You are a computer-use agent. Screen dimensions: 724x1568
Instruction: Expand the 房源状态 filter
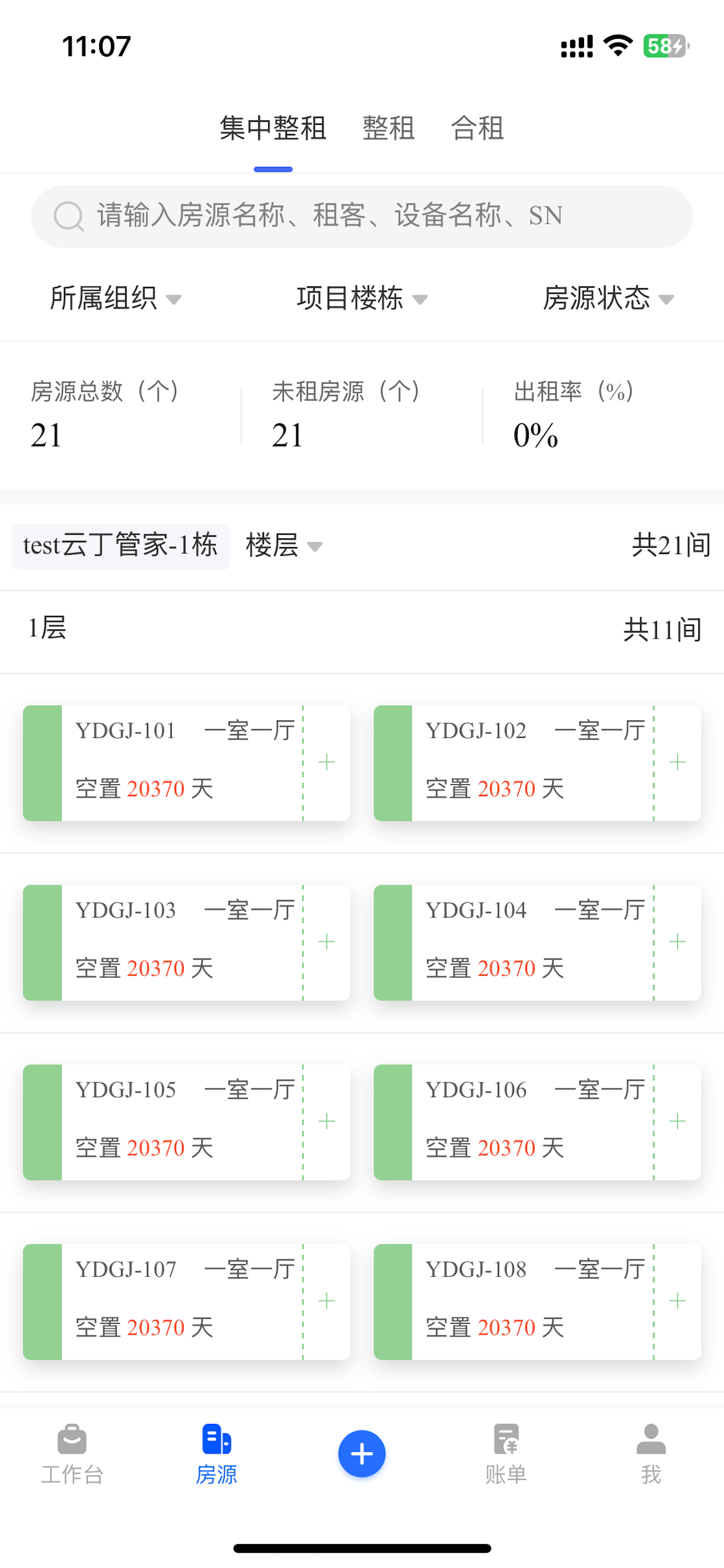point(609,298)
